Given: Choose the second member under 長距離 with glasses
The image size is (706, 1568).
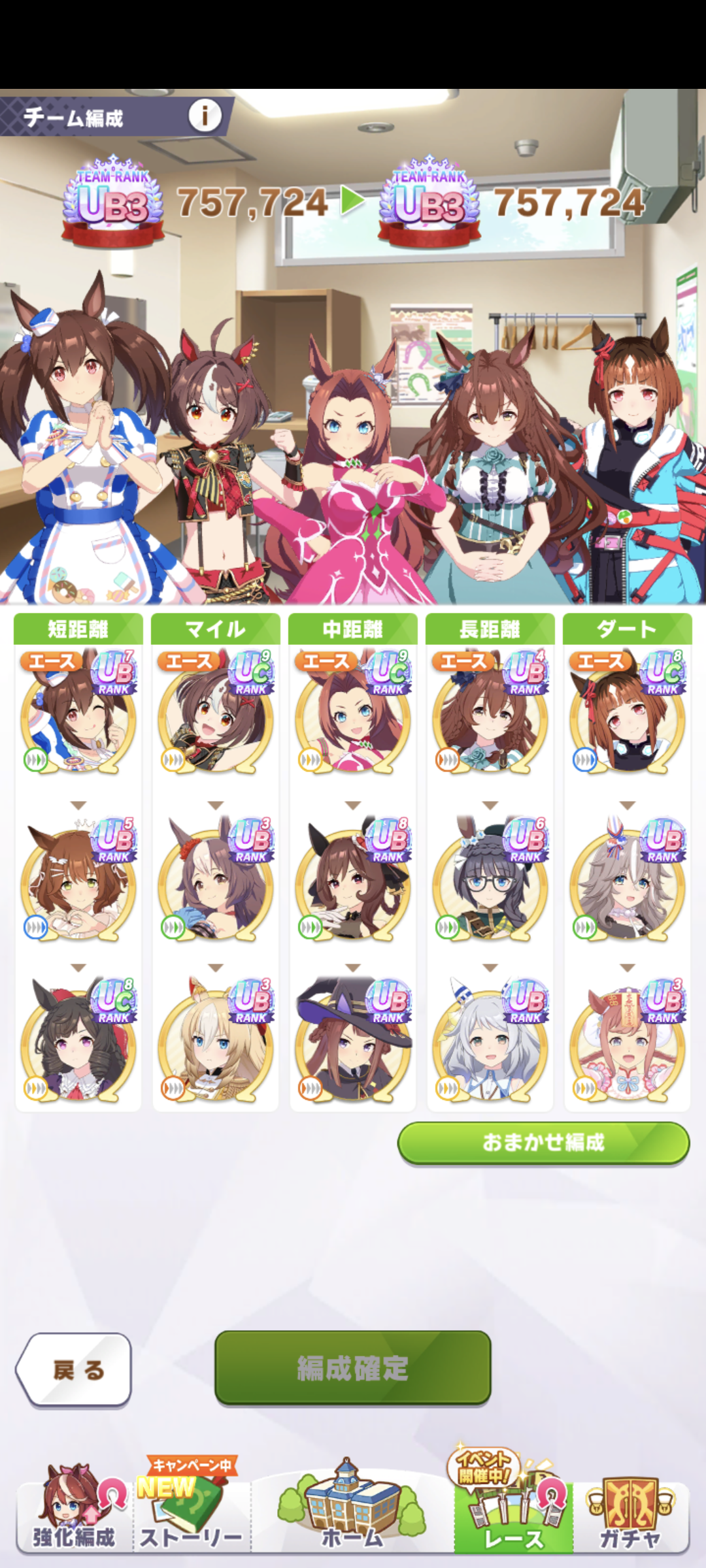Looking at the screenshot, I should coord(490,879).
